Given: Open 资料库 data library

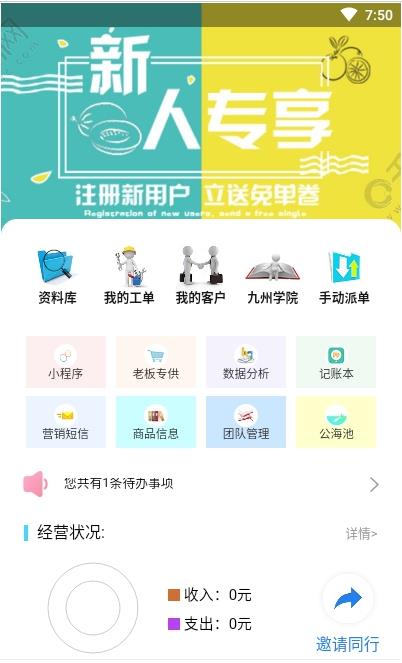Looking at the screenshot, I should (x=57, y=277).
